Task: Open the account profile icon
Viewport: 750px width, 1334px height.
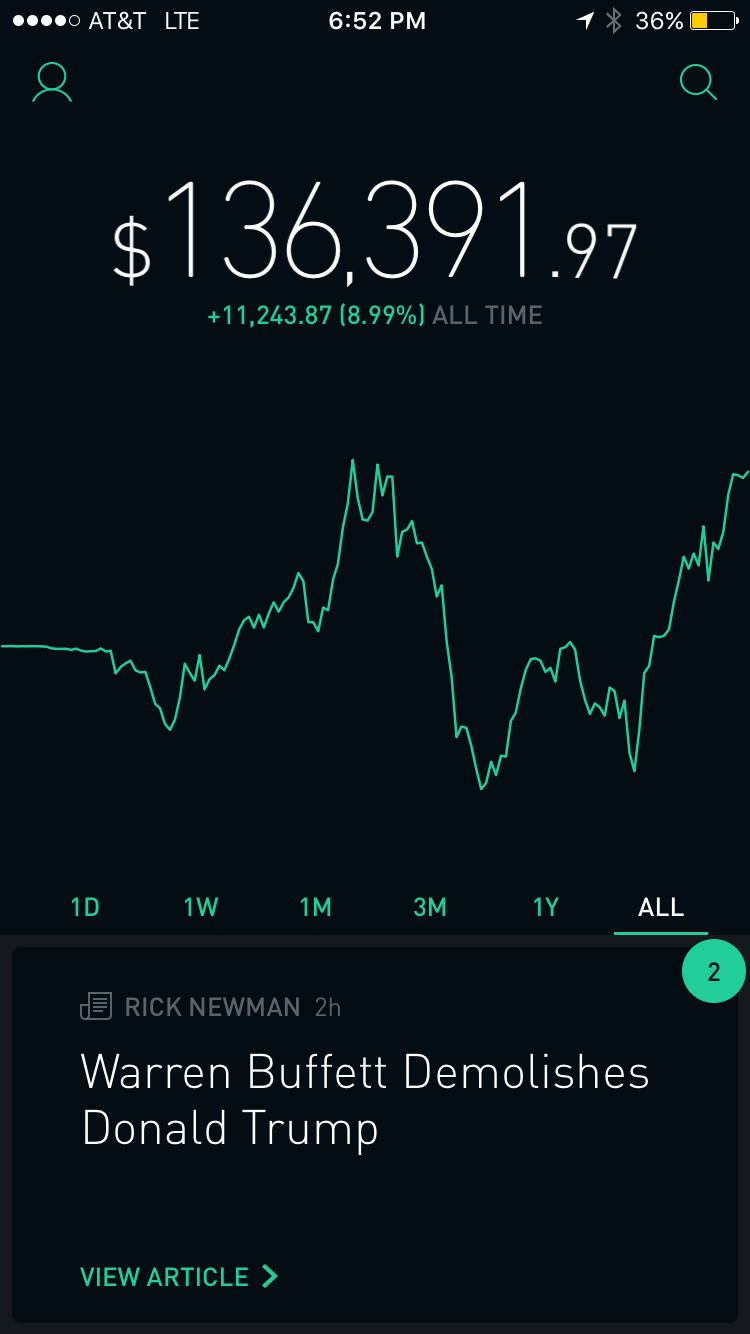Action: [x=51, y=83]
